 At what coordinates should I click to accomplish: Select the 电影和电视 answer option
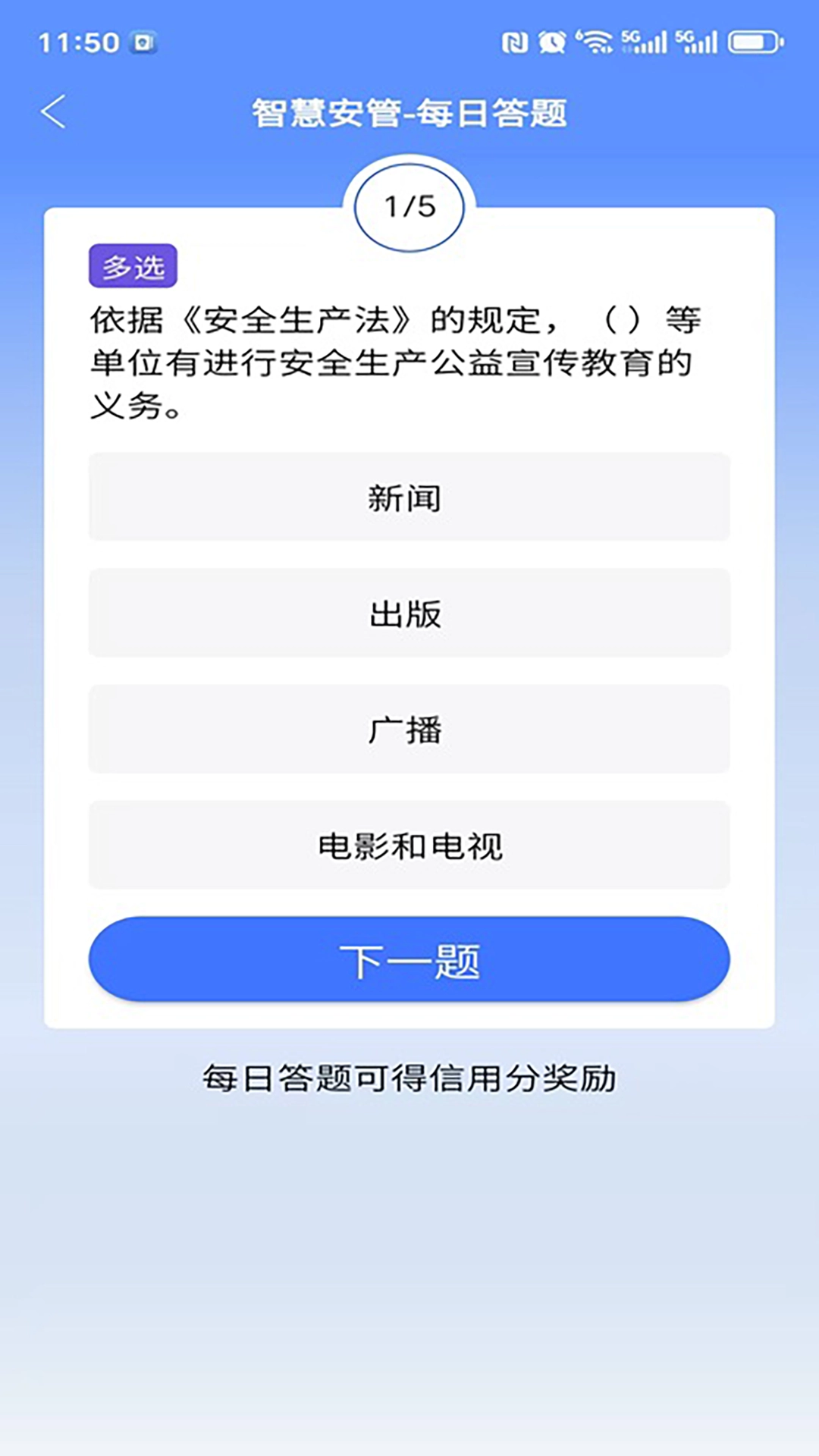pyautogui.click(x=409, y=846)
